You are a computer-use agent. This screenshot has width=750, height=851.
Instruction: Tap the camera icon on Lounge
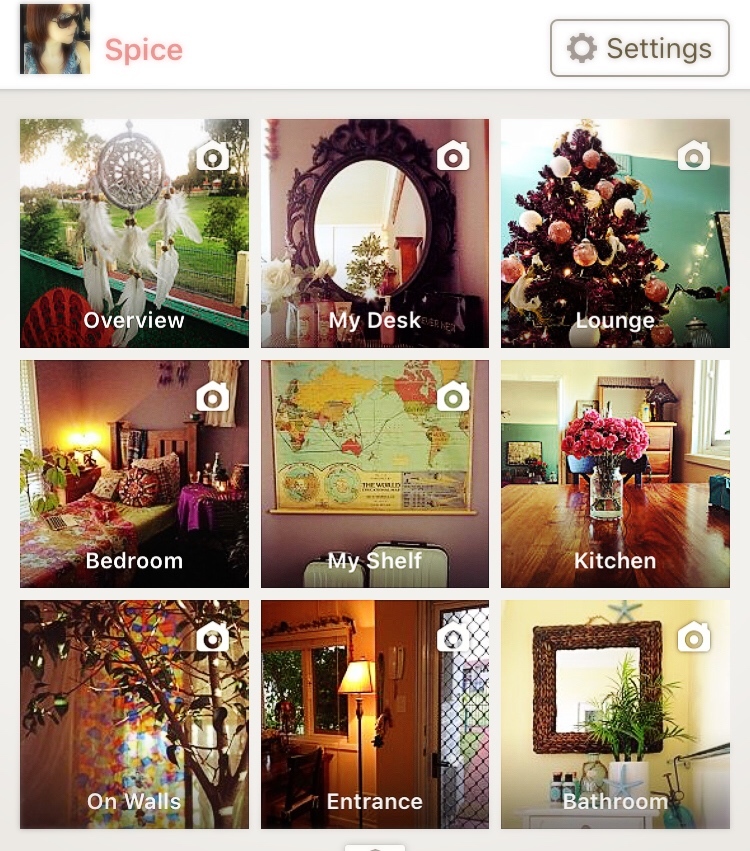[693, 156]
